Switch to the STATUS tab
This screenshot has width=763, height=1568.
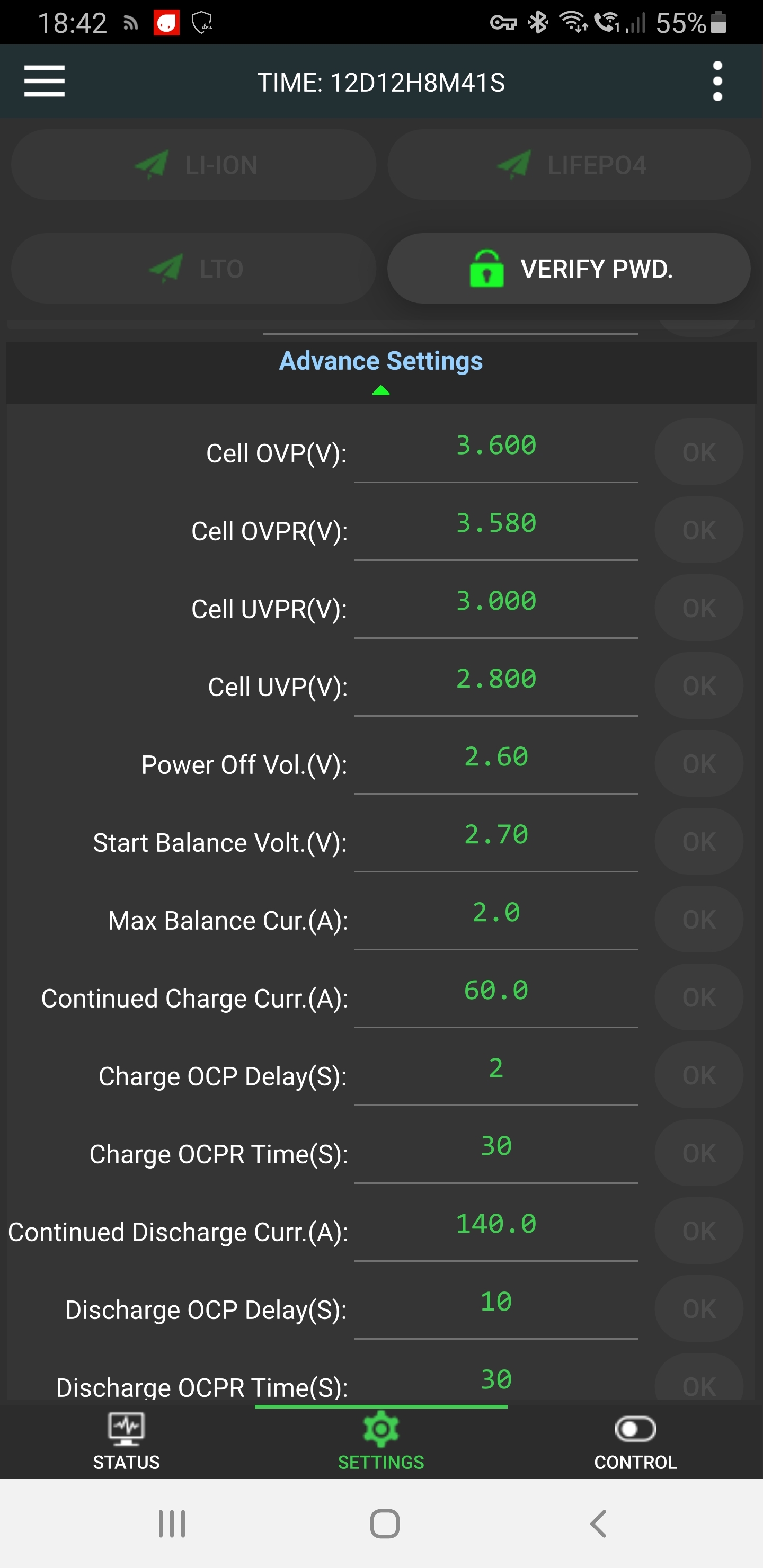(x=126, y=1442)
